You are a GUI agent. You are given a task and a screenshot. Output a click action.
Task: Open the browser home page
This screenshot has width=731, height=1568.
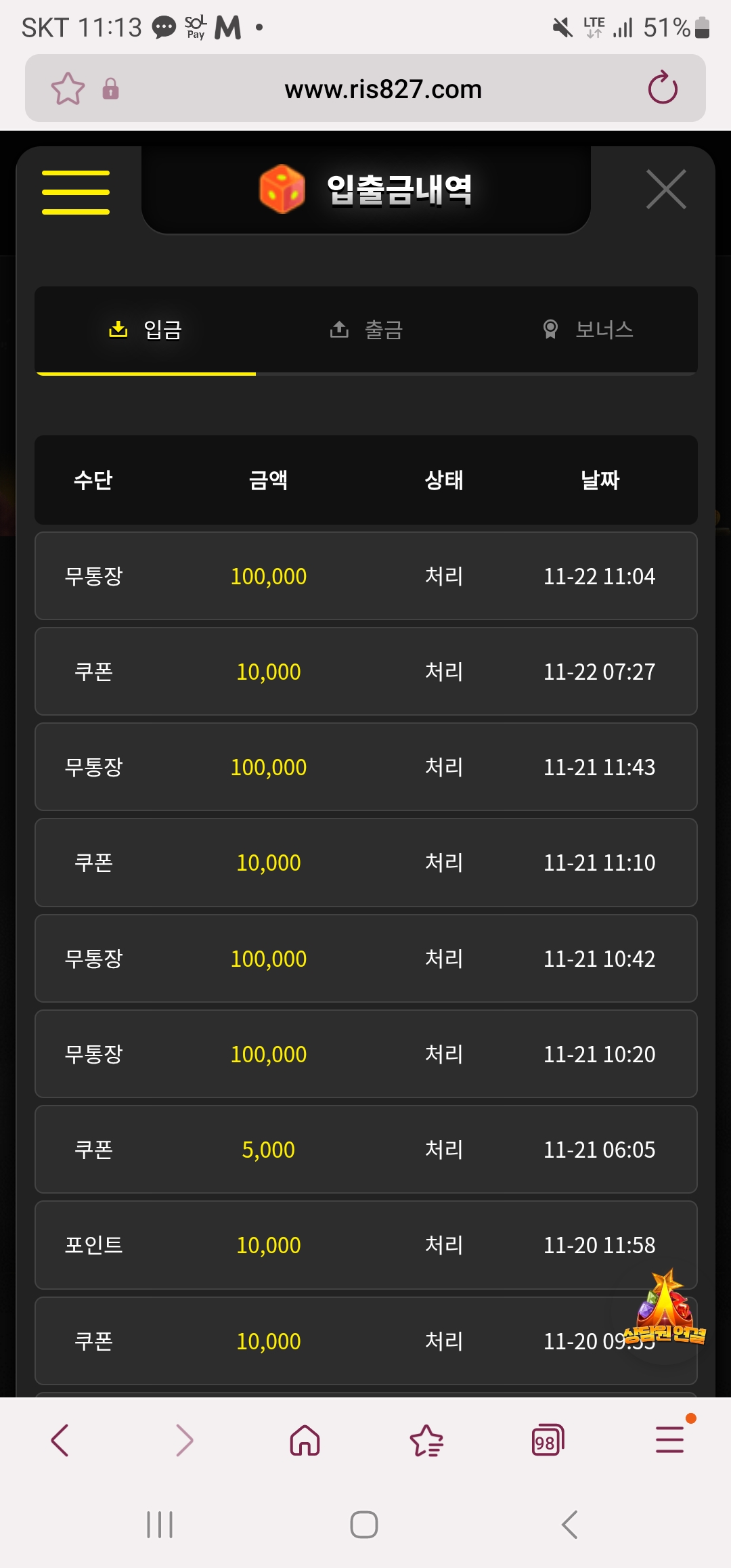(305, 1440)
